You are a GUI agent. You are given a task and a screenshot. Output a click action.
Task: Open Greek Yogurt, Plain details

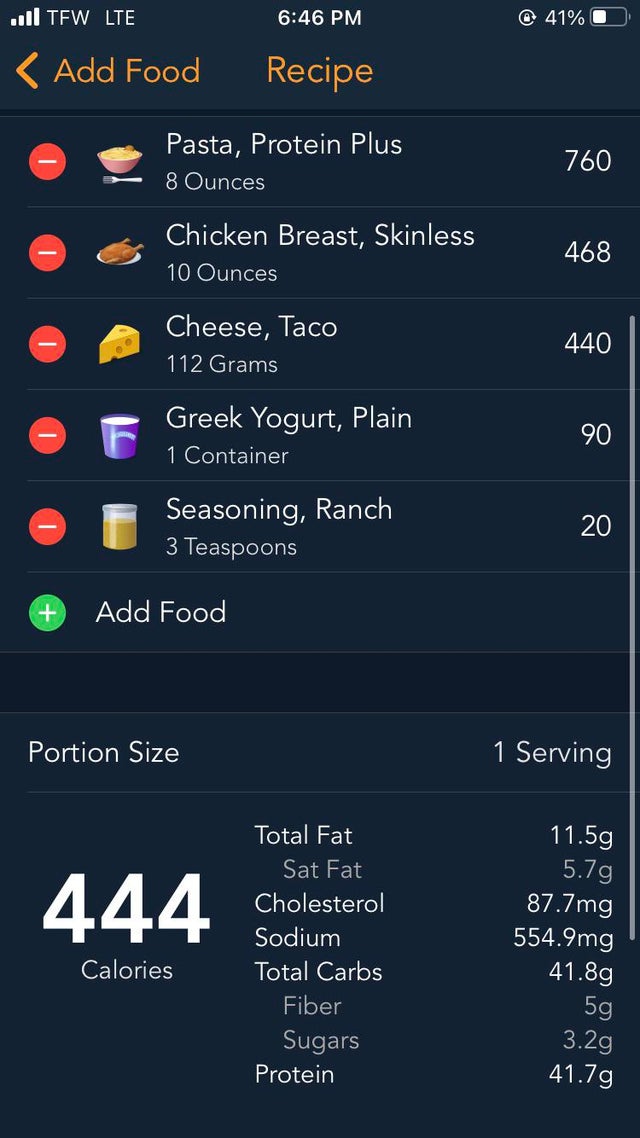[x=352, y=435]
